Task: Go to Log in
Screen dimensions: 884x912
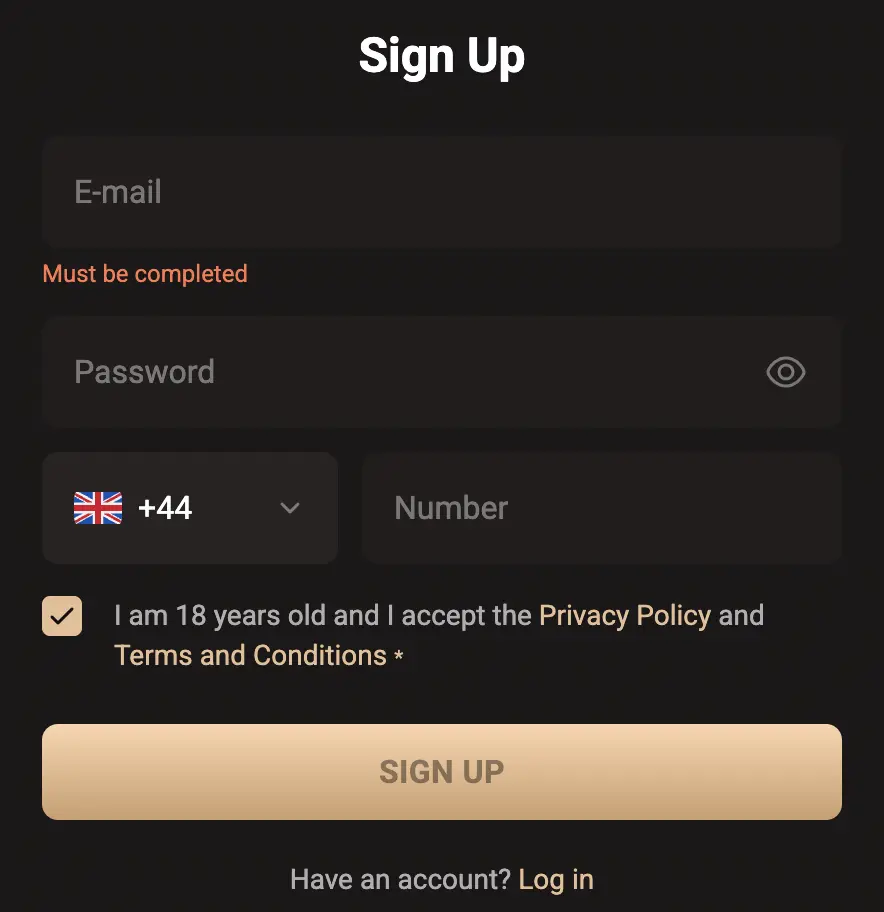Action: click(556, 880)
